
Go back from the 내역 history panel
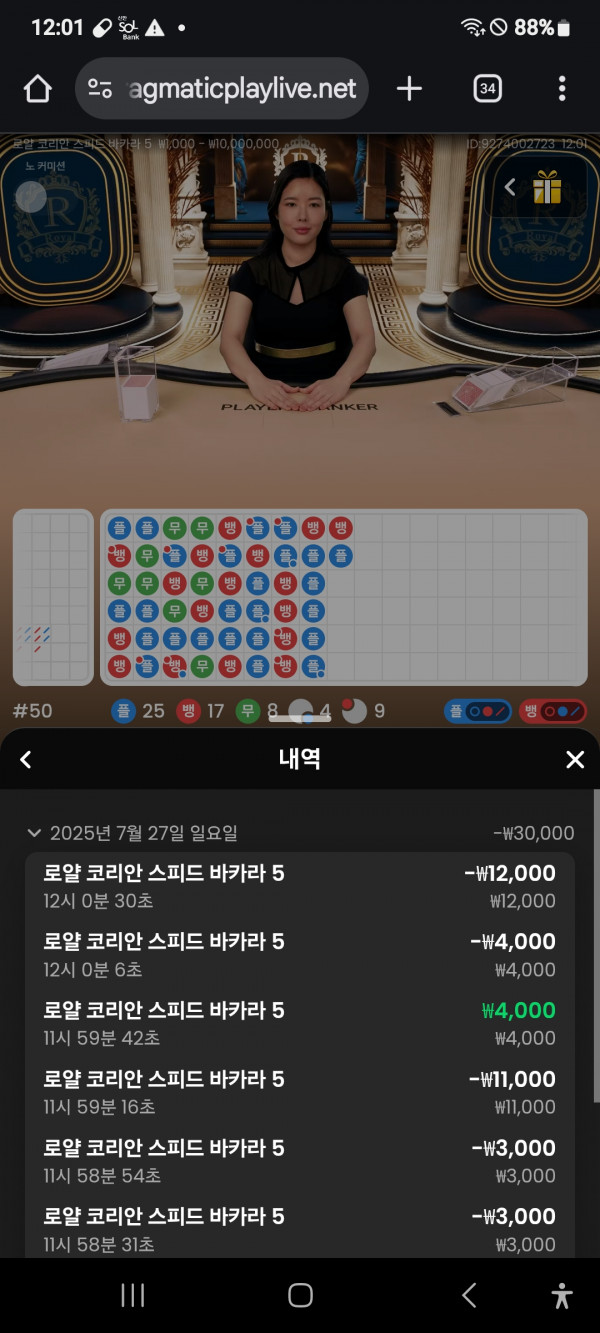(x=26, y=760)
